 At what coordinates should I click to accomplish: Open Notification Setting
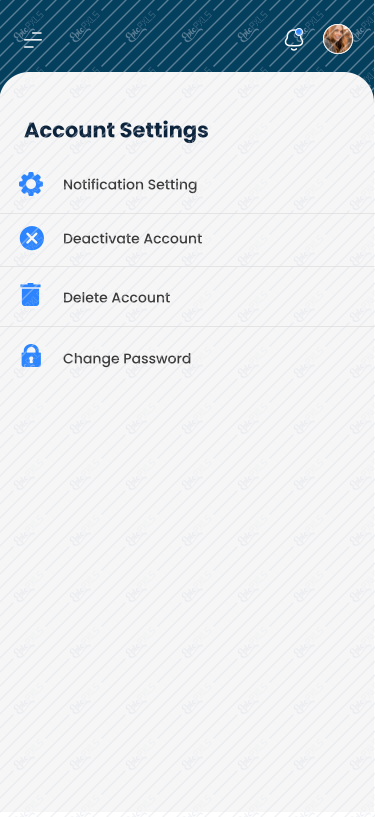coord(188,184)
